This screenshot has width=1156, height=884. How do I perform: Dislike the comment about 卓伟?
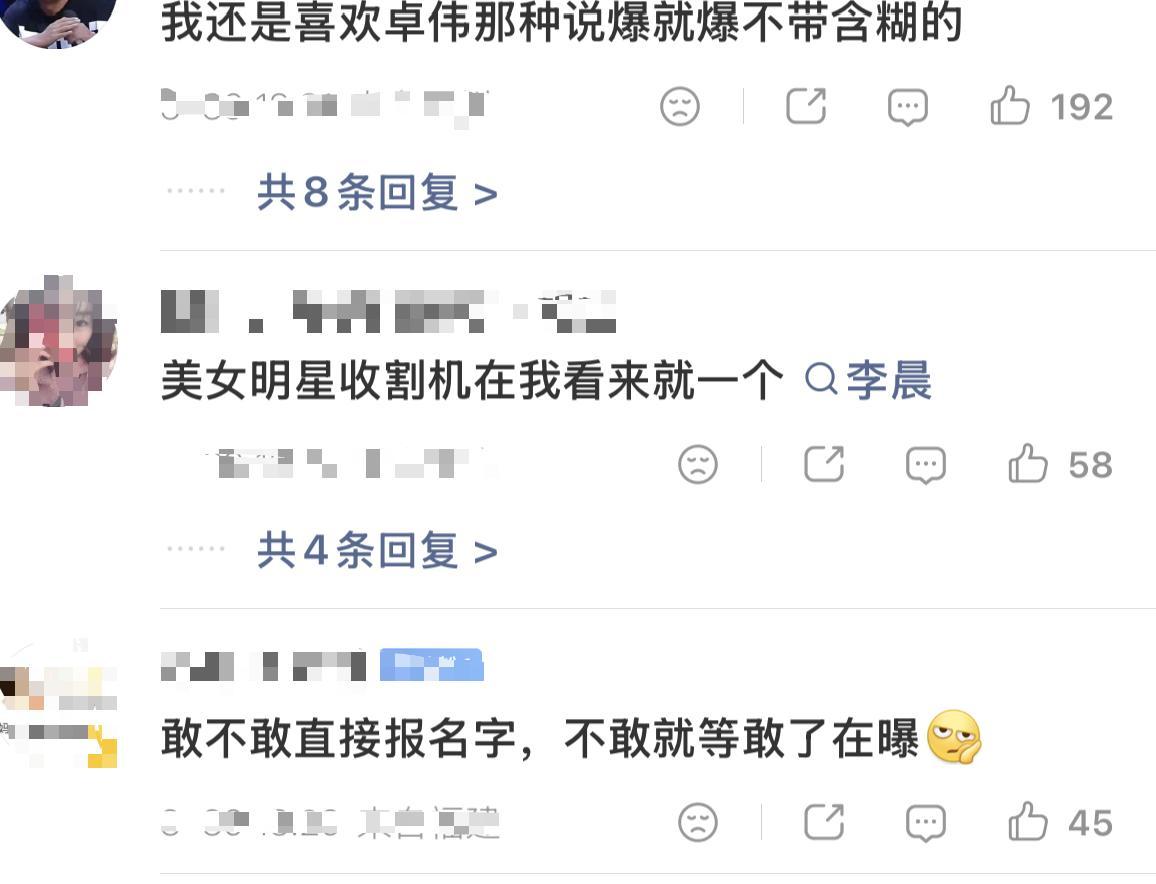[x=680, y=106]
